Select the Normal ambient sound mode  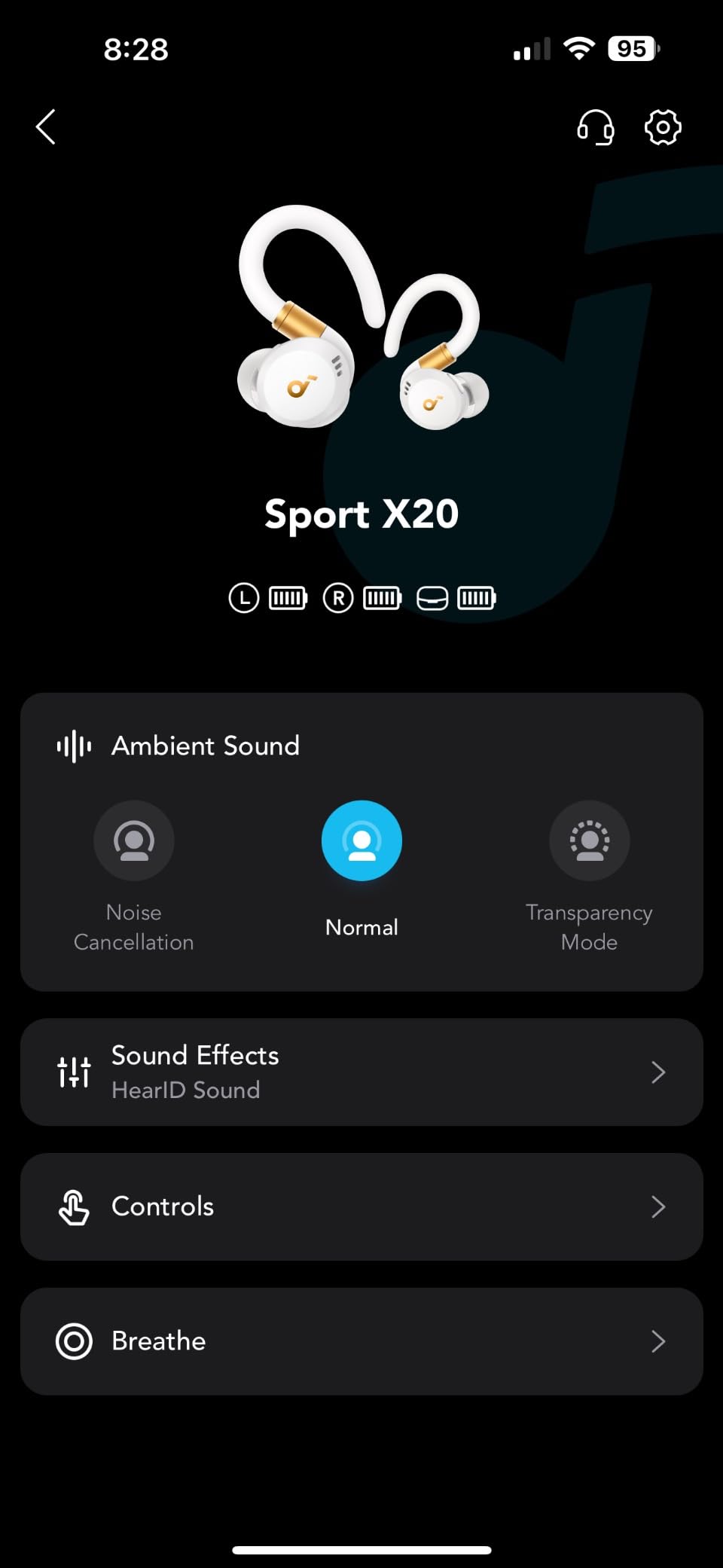(362, 840)
